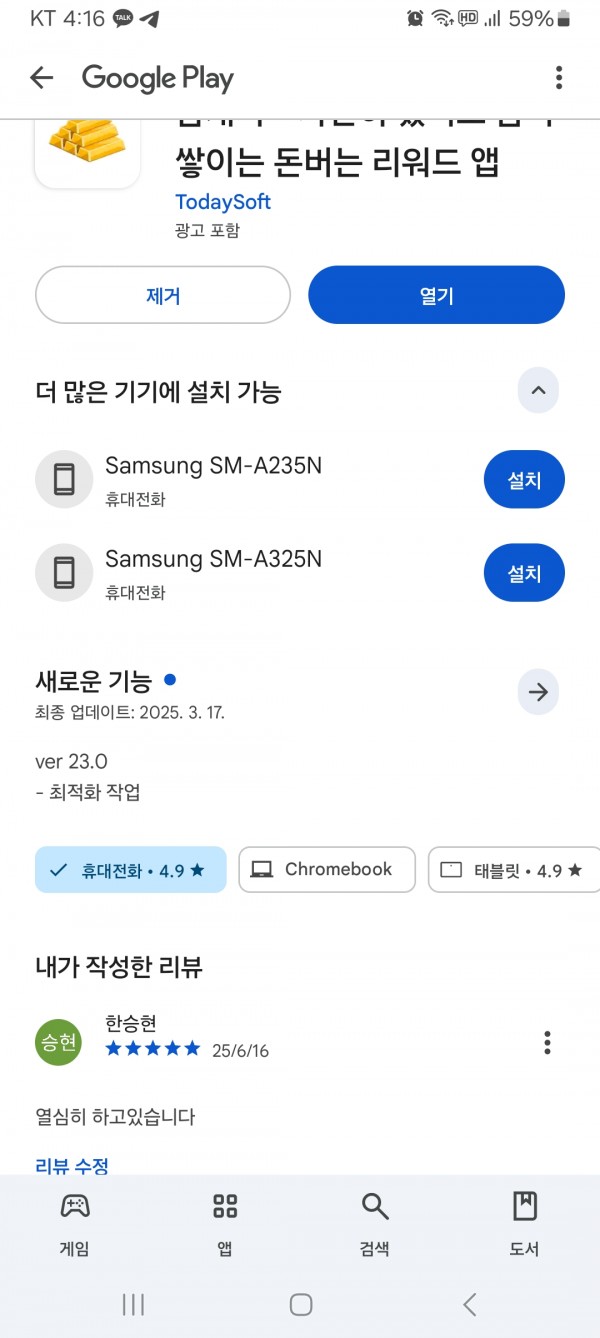Switch to the 검색 tab
The image size is (600, 1338).
375,1224
